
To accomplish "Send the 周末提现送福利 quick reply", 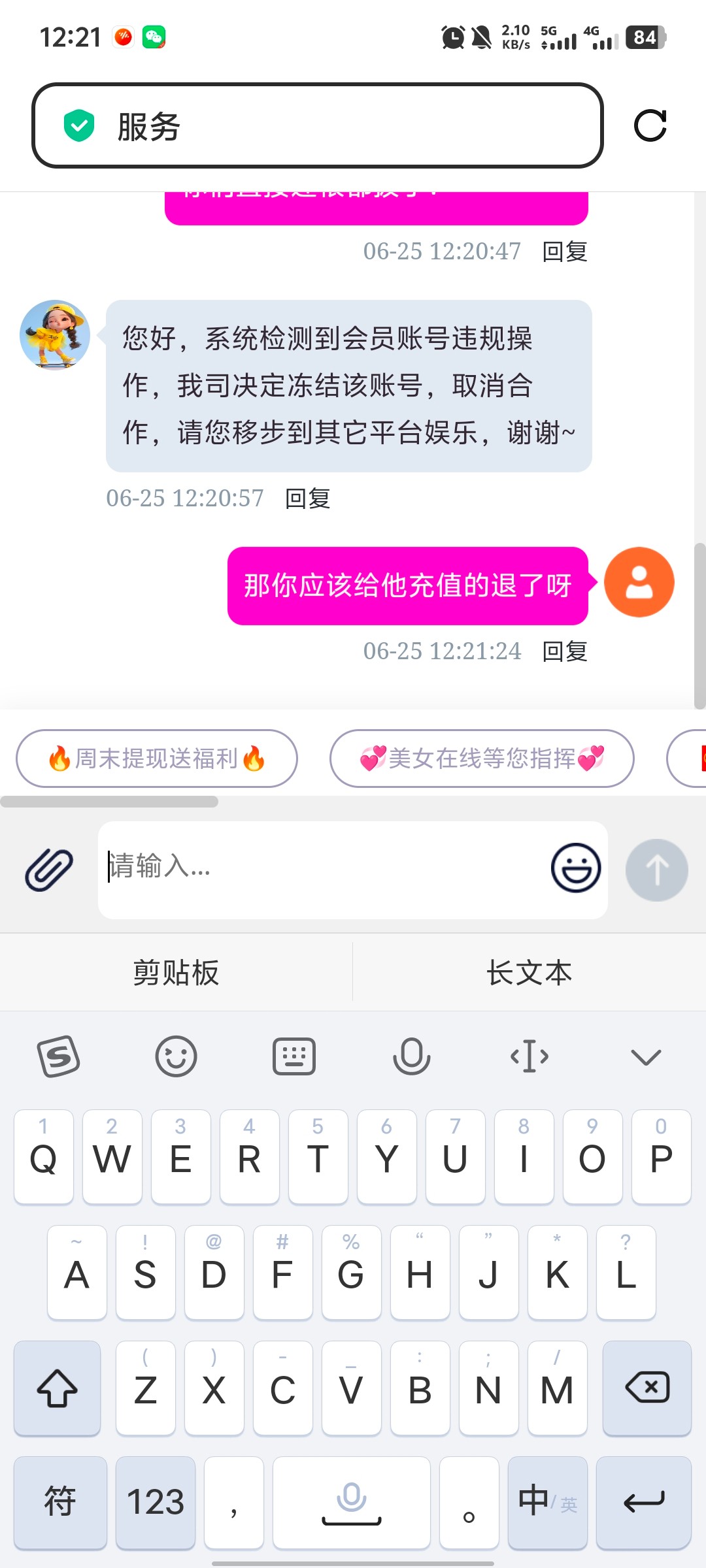I will [157, 759].
